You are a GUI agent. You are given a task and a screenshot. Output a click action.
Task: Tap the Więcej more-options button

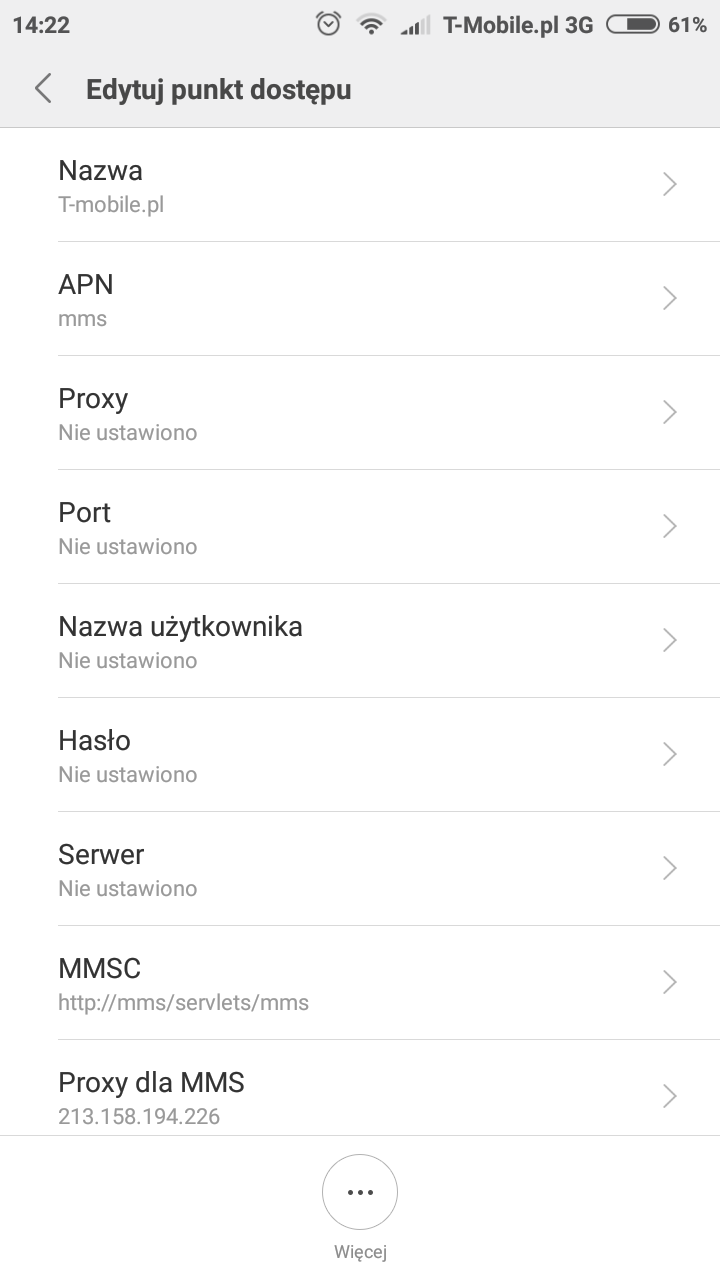[360, 1193]
